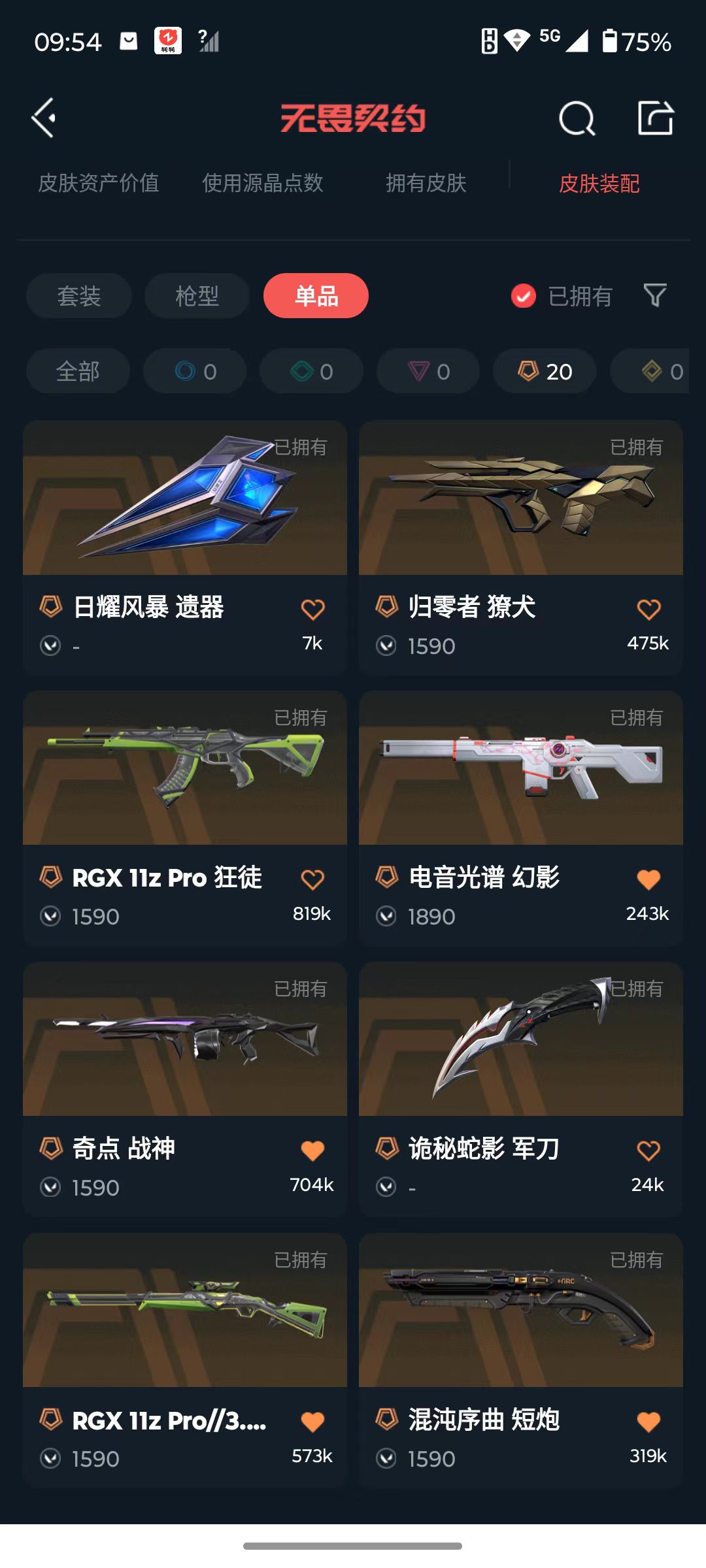Go back using the top-left arrow
The width and height of the screenshot is (706, 1568).
tap(44, 118)
